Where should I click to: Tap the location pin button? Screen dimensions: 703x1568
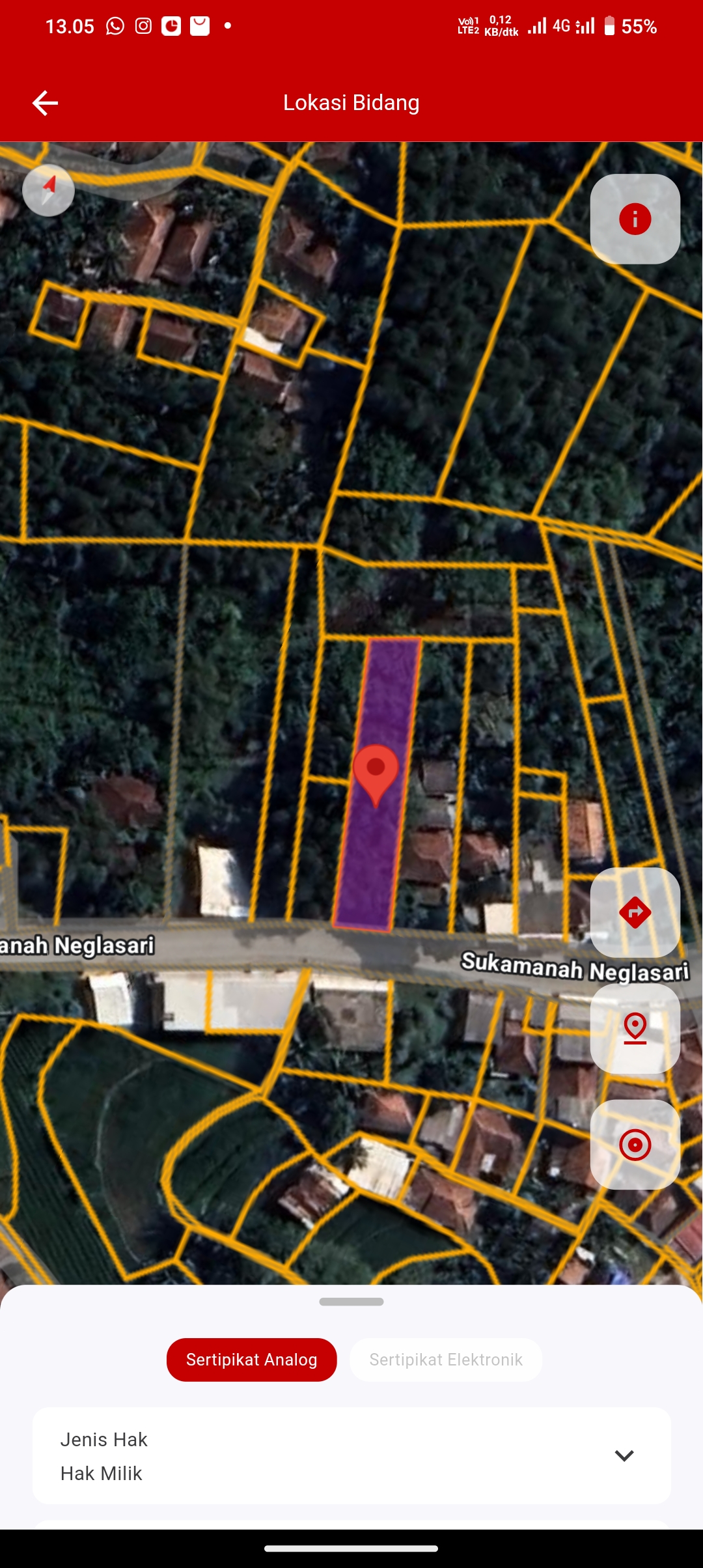pyautogui.click(x=635, y=1028)
